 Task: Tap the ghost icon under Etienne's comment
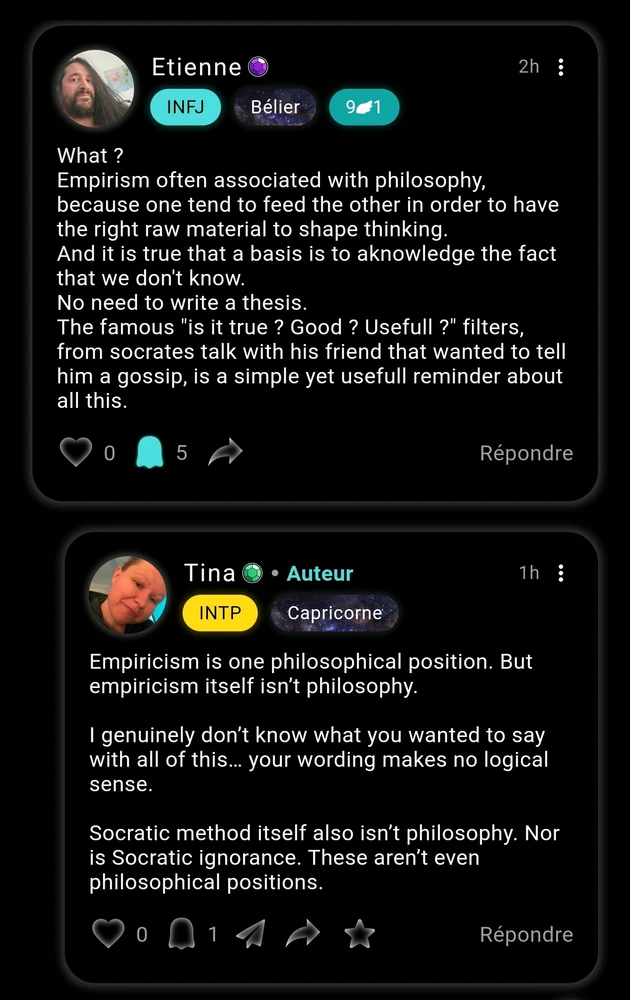coord(149,453)
